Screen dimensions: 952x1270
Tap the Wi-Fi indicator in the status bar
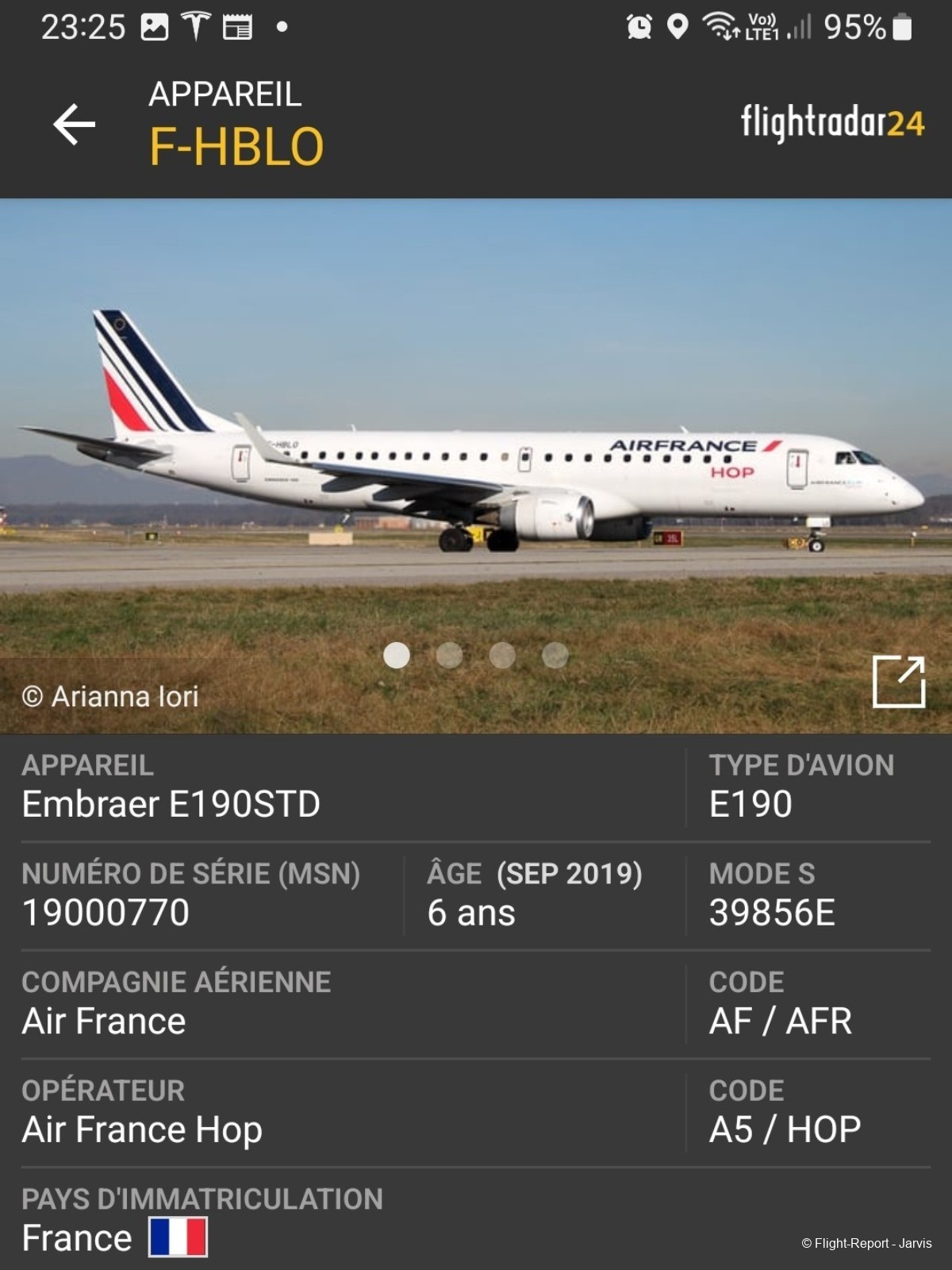click(x=722, y=26)
